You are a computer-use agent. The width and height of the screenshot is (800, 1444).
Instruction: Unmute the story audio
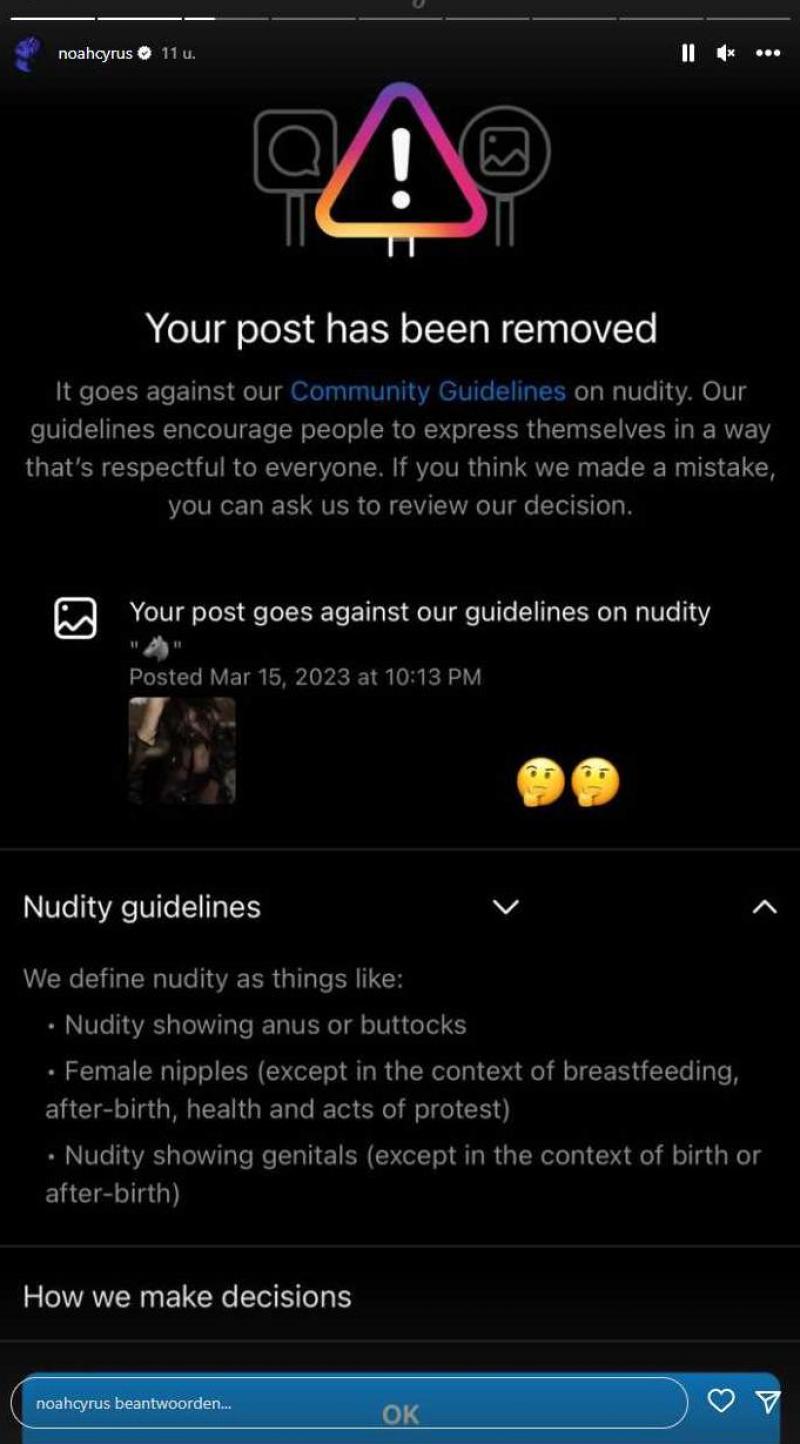726,53
